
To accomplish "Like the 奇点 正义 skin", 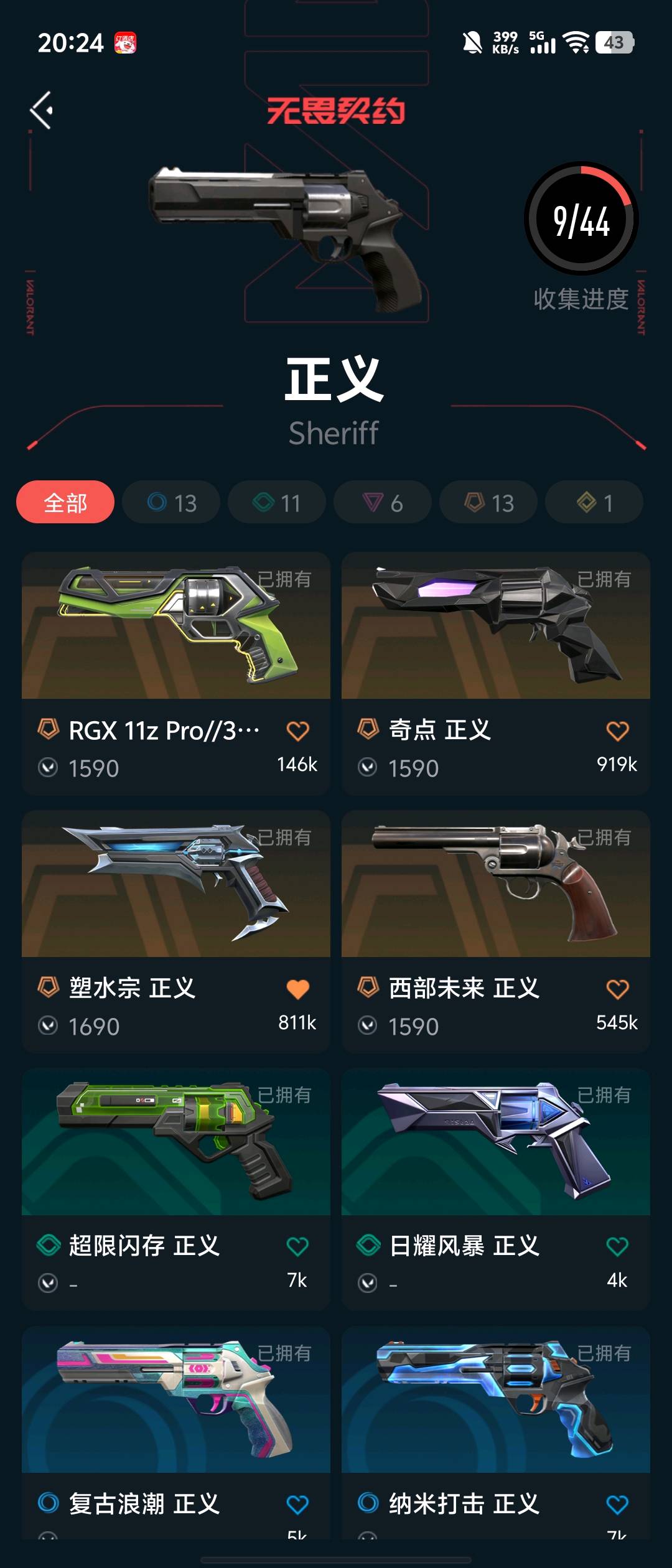I will click(x=617, y=731).
